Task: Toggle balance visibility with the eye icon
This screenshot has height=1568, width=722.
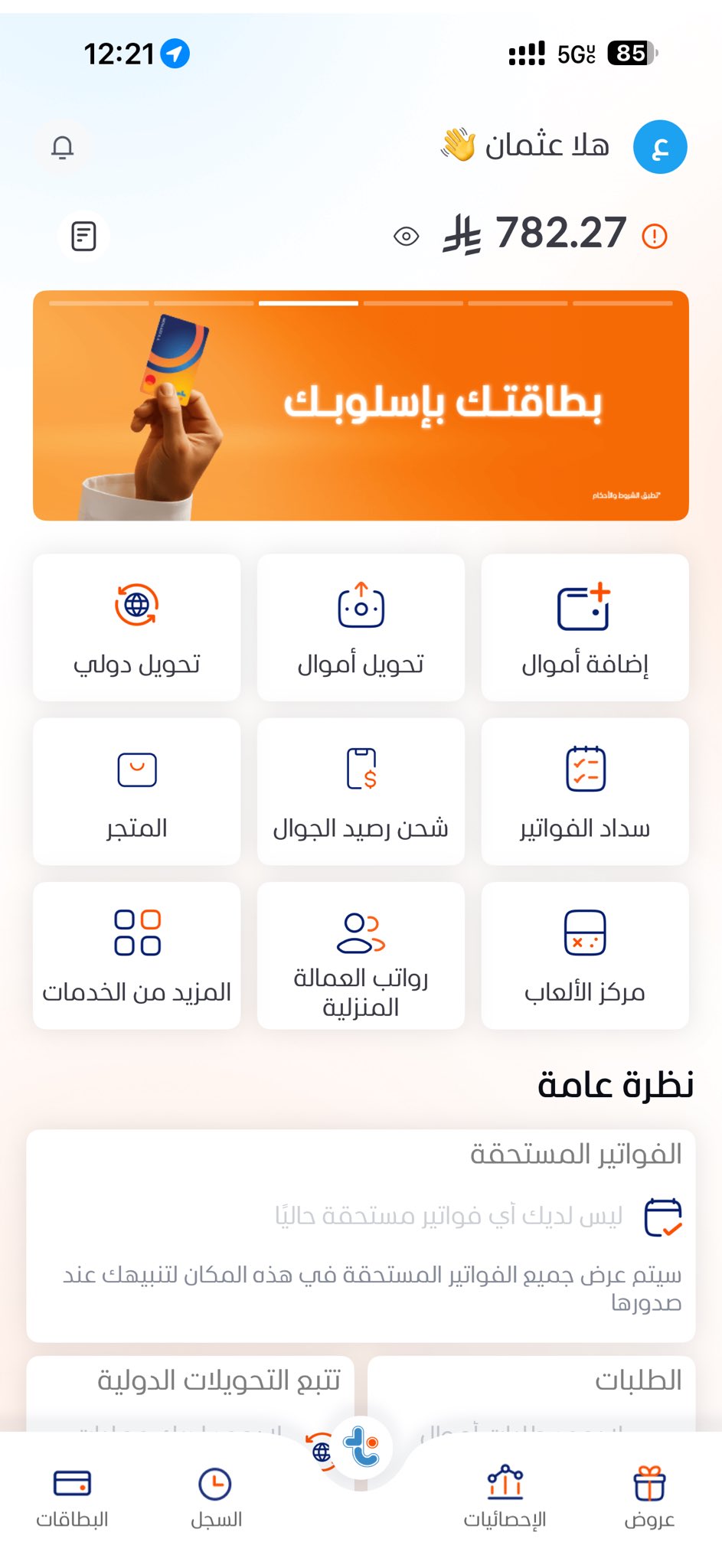Action: coord(406,237)
